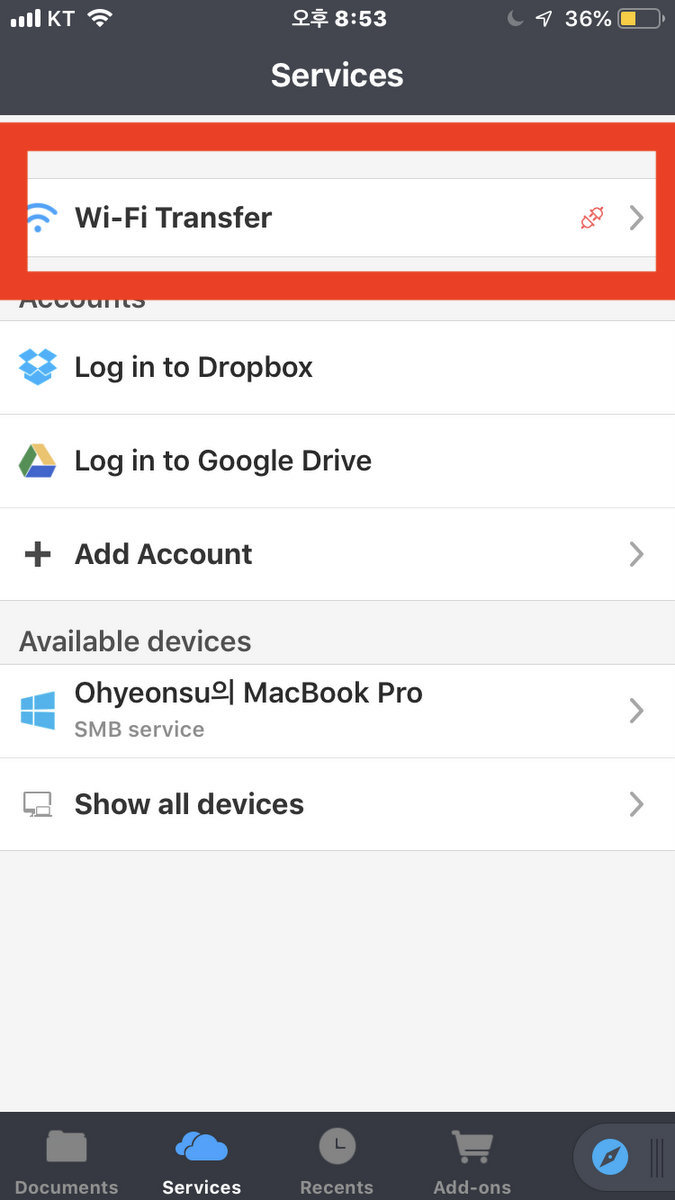The width and height of the screenshot is (675, 1200).
Task: Switch to the Documents tab
Action: pos(66,1160)
